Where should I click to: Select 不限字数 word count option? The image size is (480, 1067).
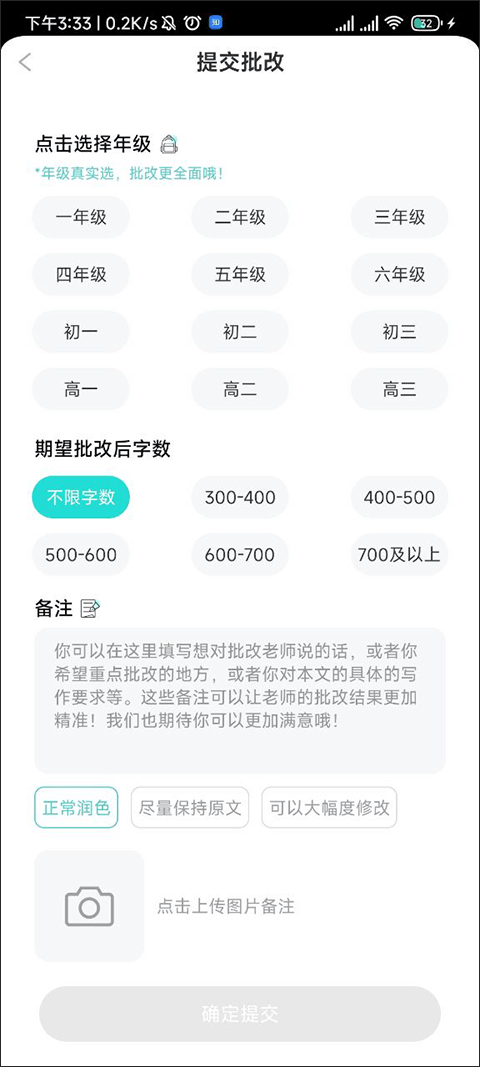[x=80, y=497]
